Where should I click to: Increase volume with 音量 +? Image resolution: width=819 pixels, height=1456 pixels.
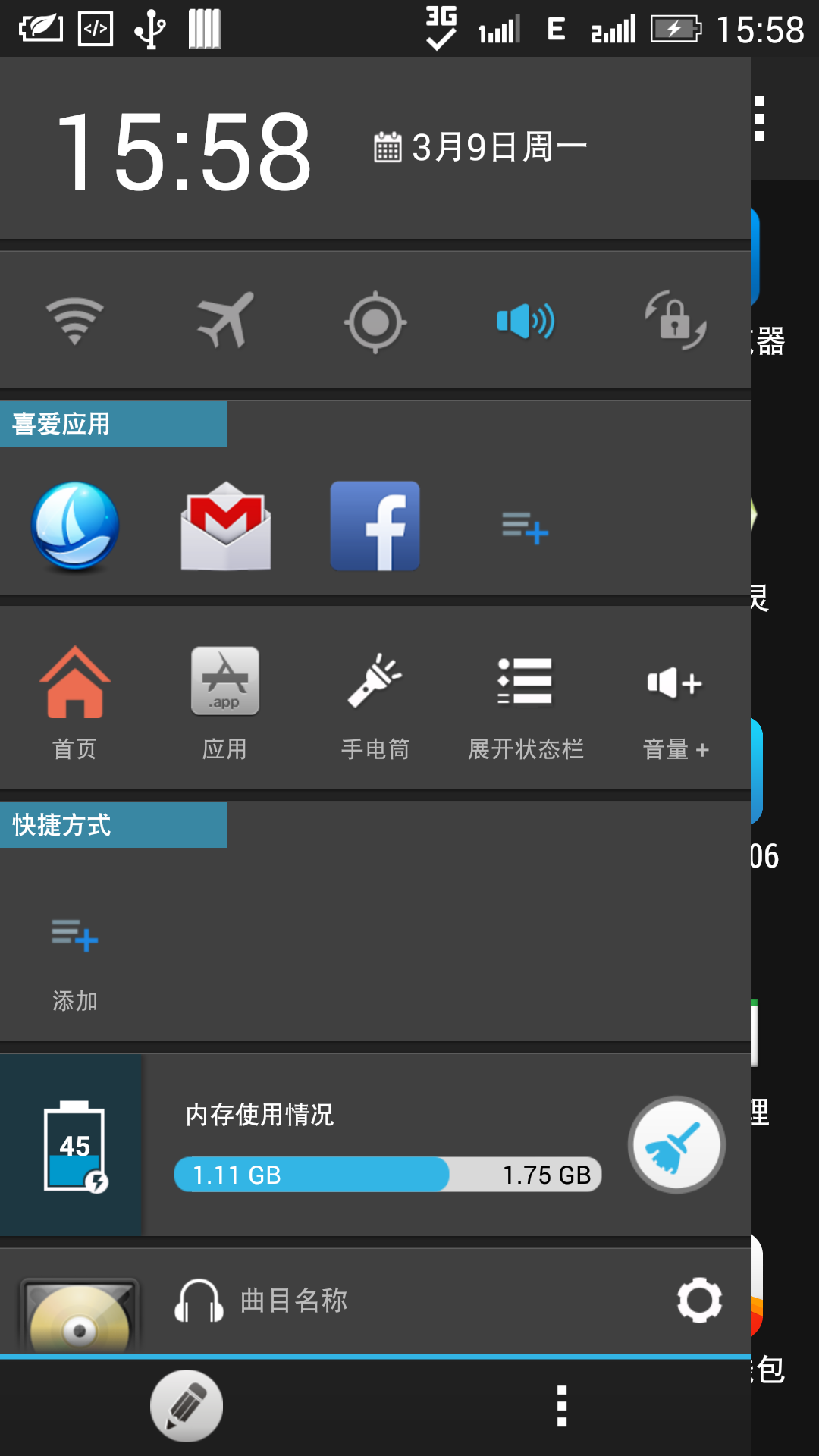click(675, 701)
